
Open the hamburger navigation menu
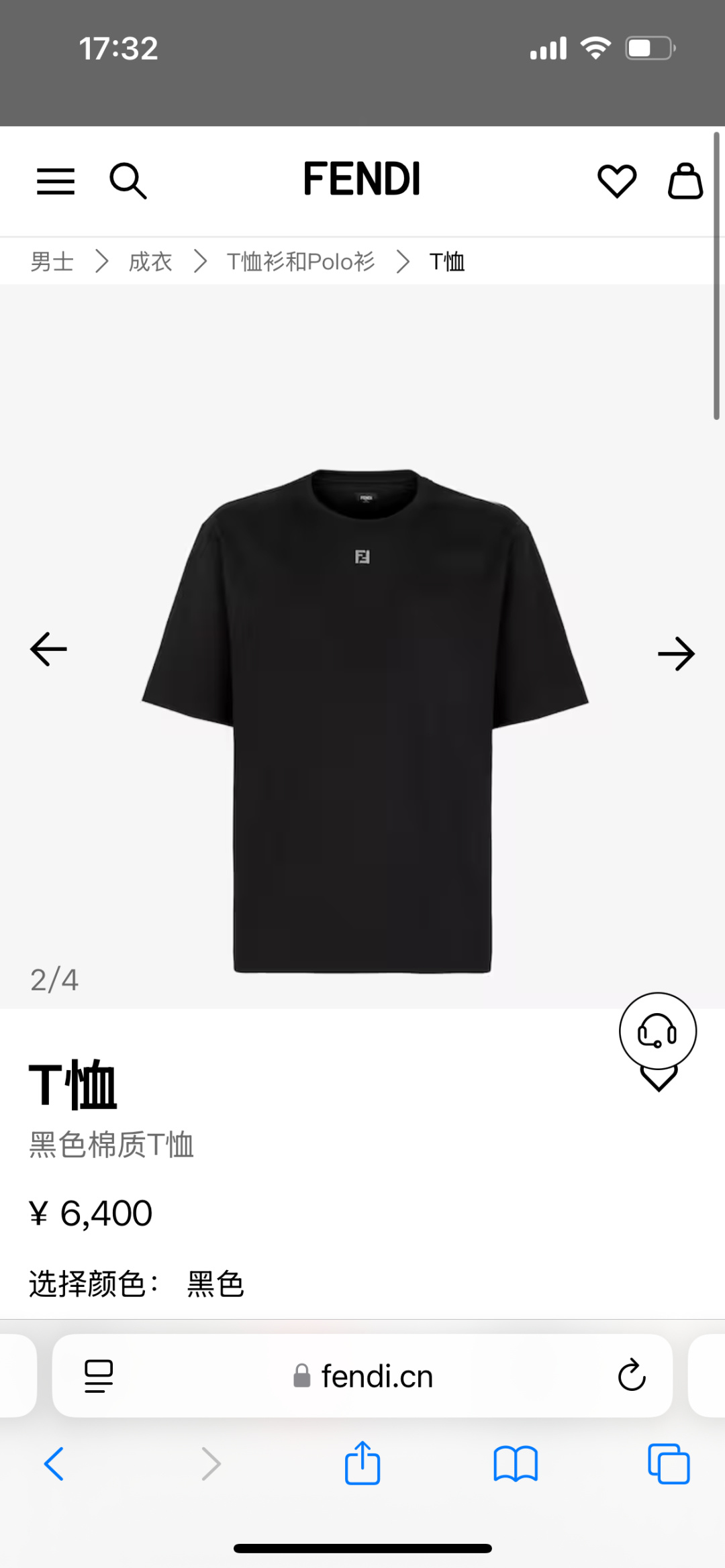(x=56, y=180)
